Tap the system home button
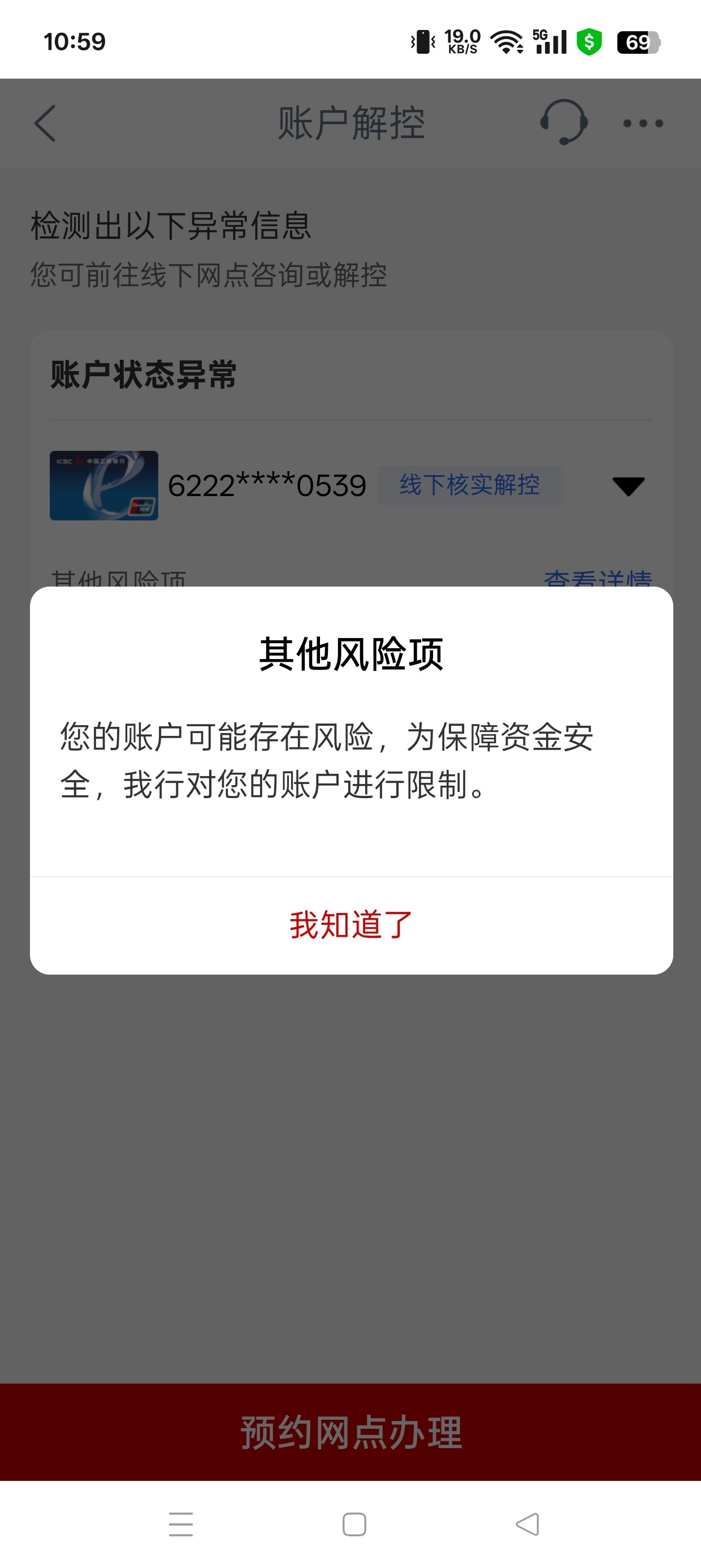The image size is (701, 1568). 354,1524
